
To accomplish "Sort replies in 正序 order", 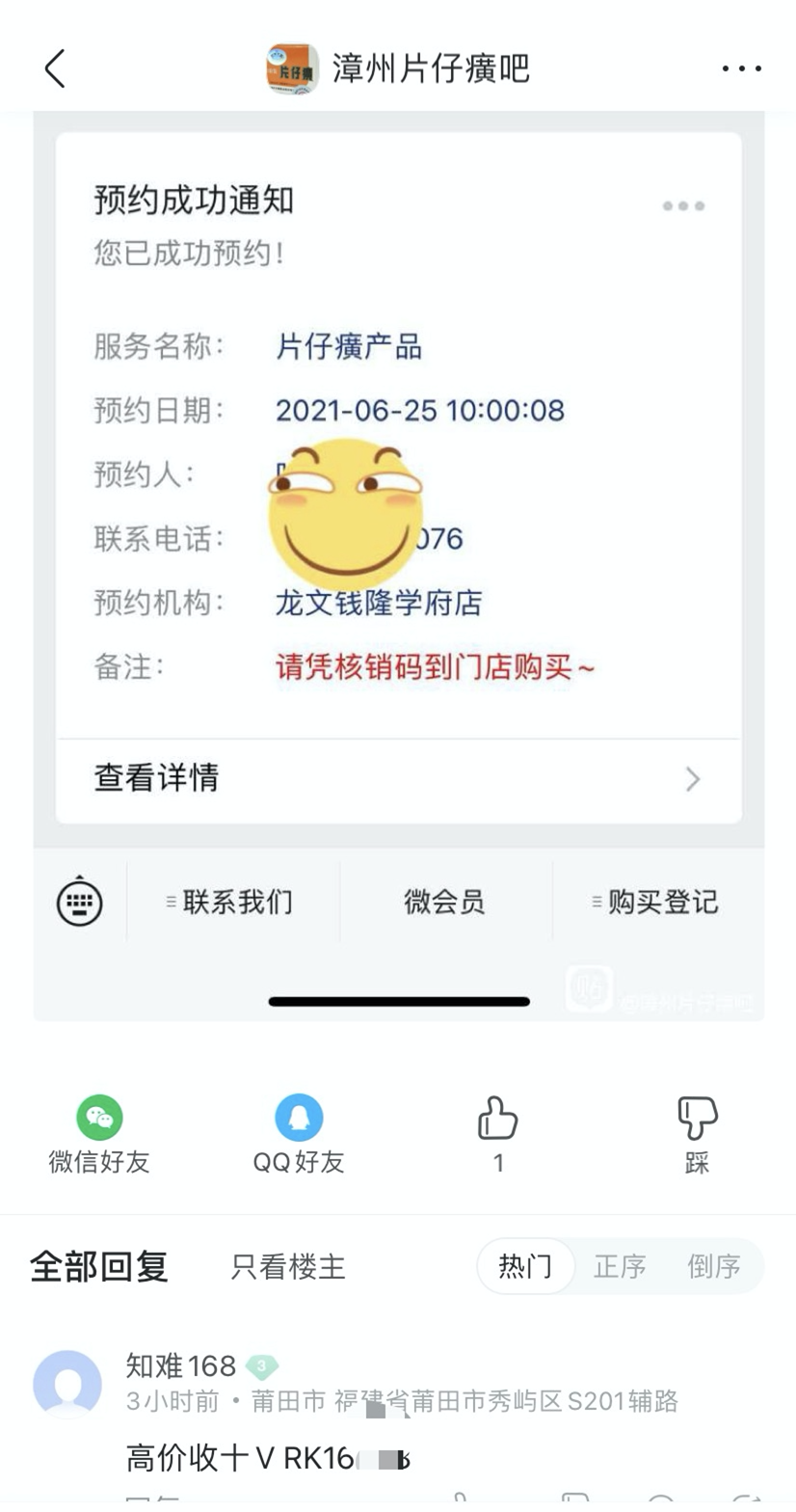I will [x=620, y=1266].
